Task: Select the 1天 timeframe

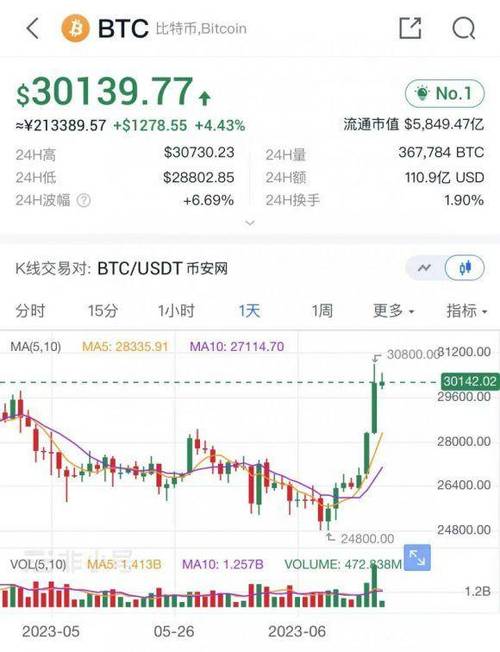Action: 249,311
